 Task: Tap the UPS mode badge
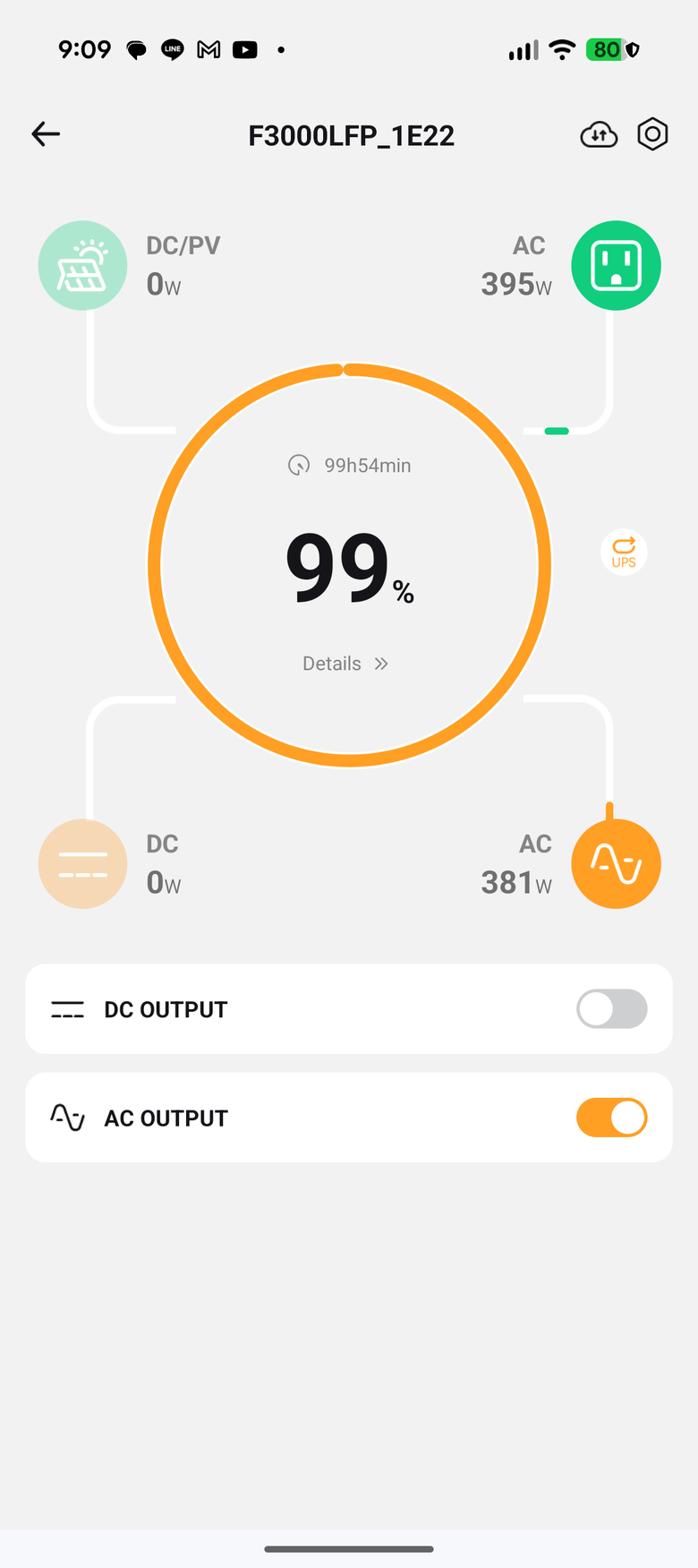click(x=624, y=552)
